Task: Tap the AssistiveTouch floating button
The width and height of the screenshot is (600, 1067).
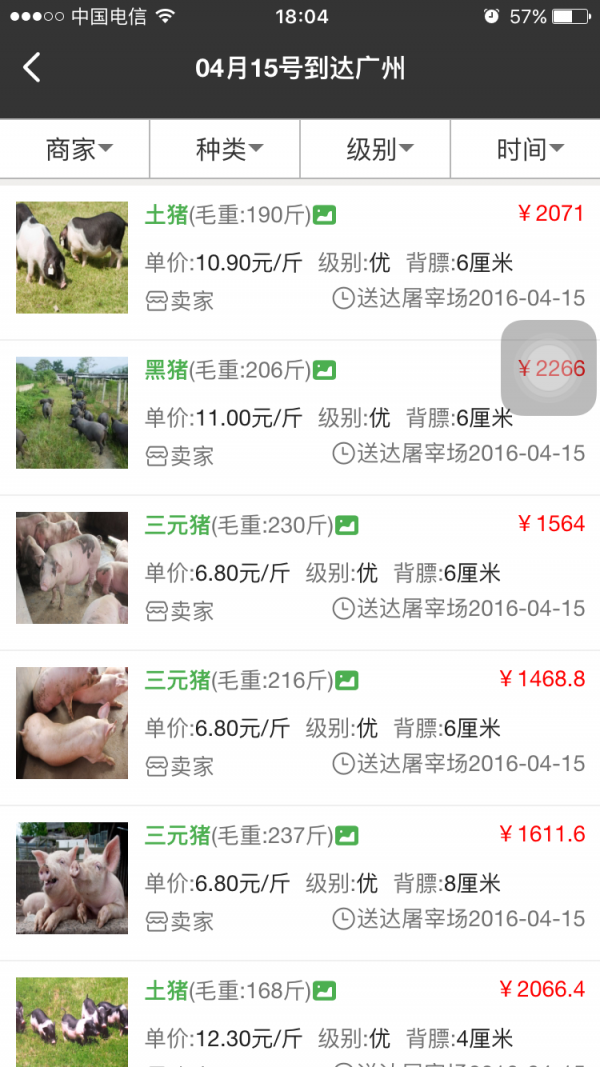Action: click(x=548, y=368)
